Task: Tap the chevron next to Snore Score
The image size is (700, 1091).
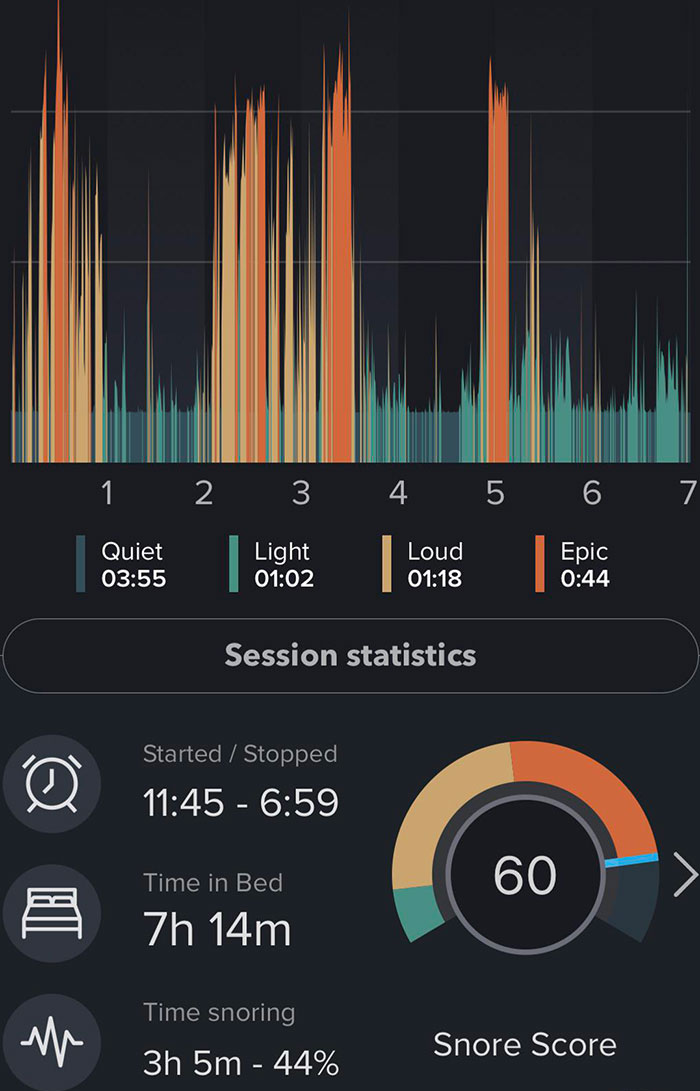Action: click(x=685, y=875)
